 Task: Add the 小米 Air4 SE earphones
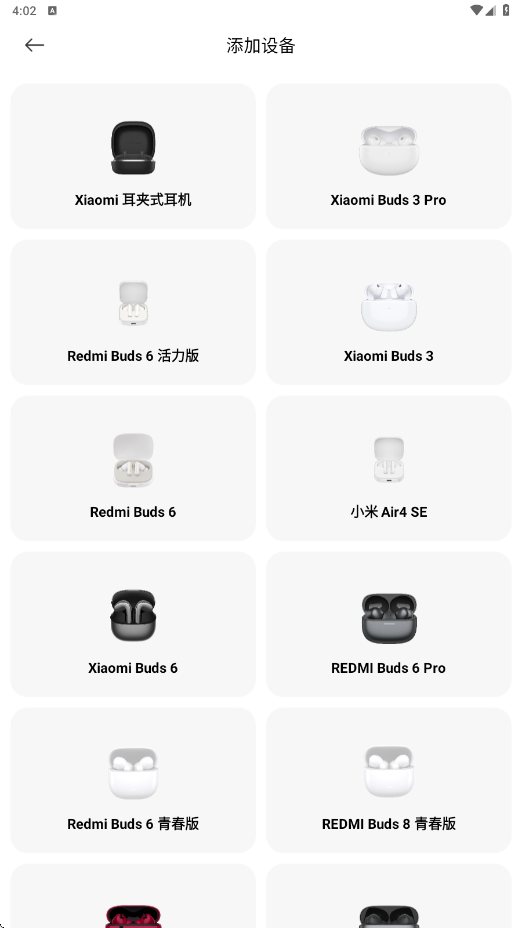388,468
